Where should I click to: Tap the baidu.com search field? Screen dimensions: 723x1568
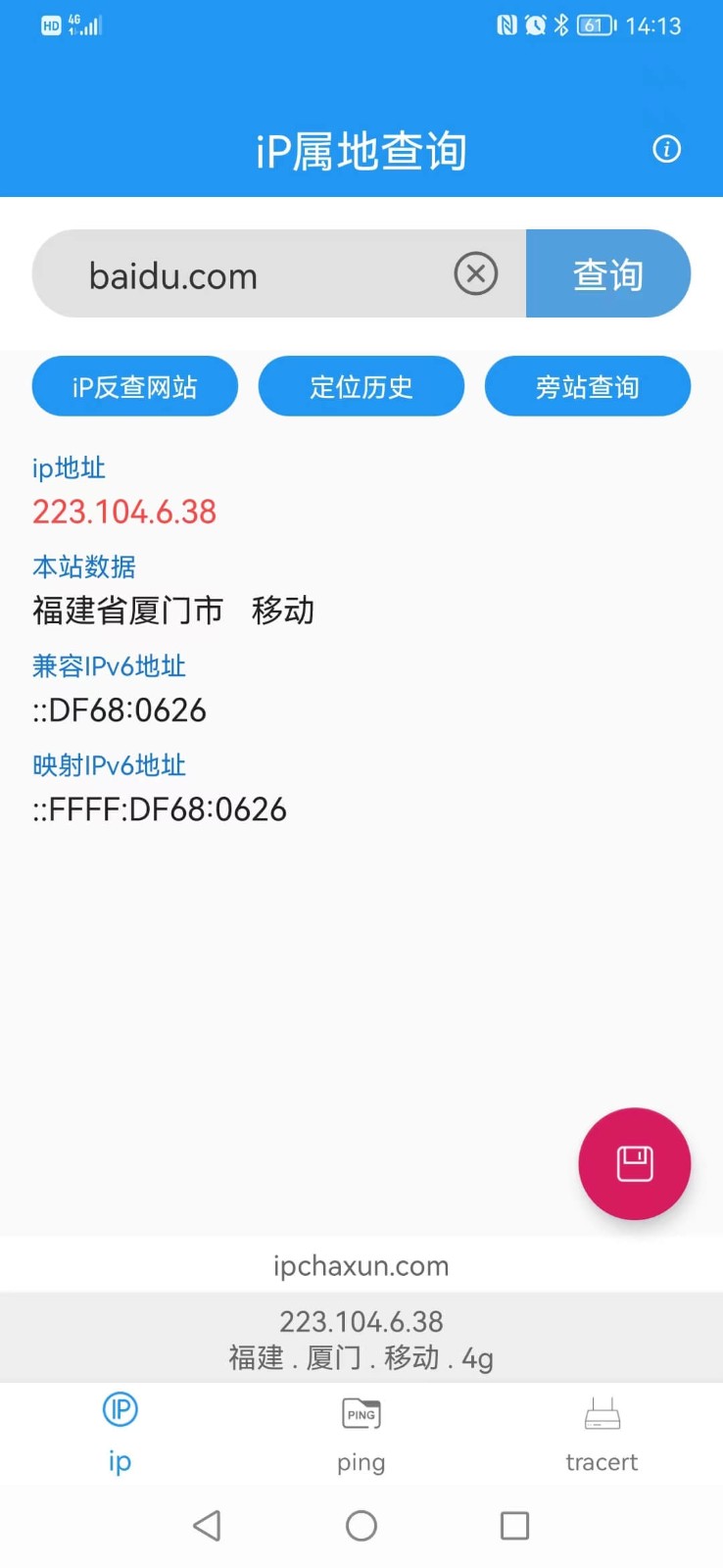pos(255,275)
